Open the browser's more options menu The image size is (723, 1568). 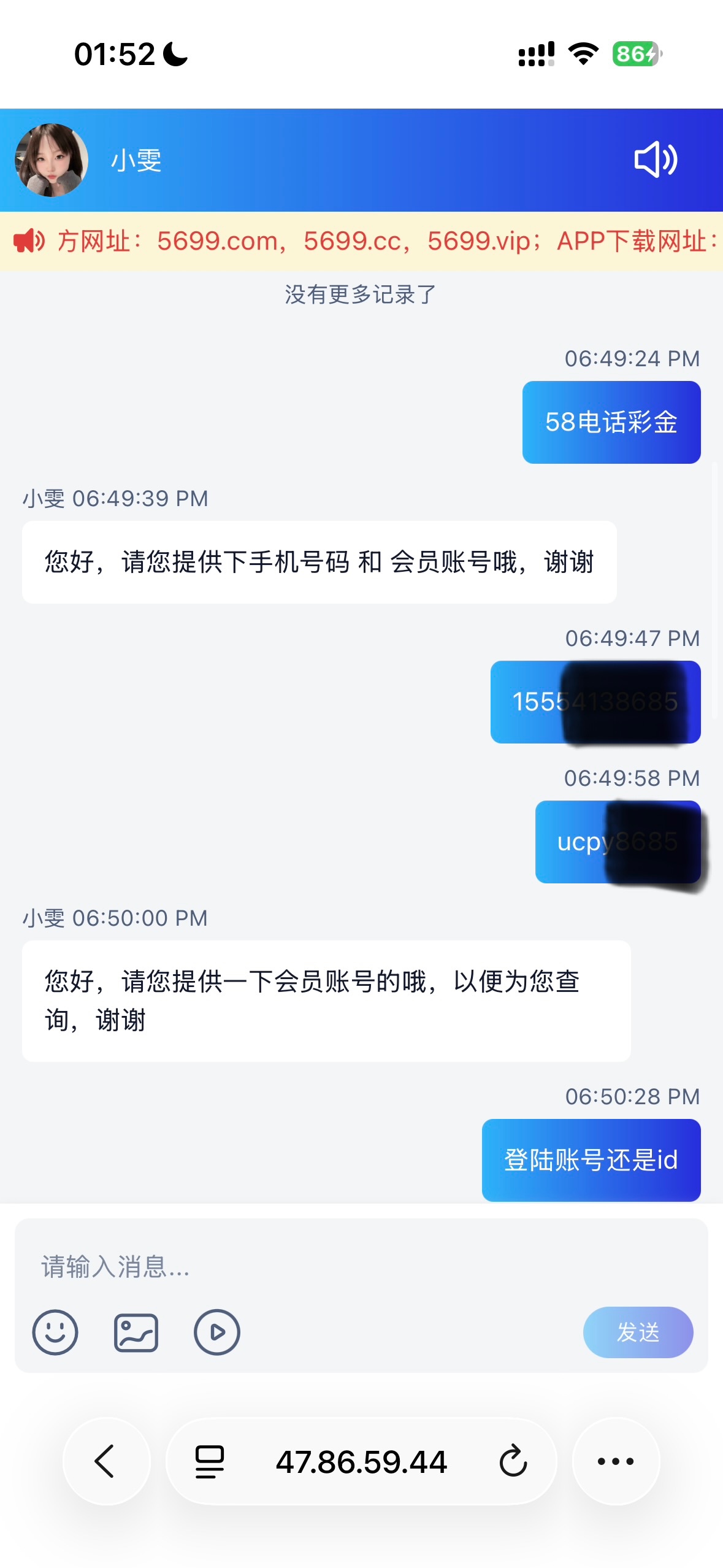[616, 1461]
